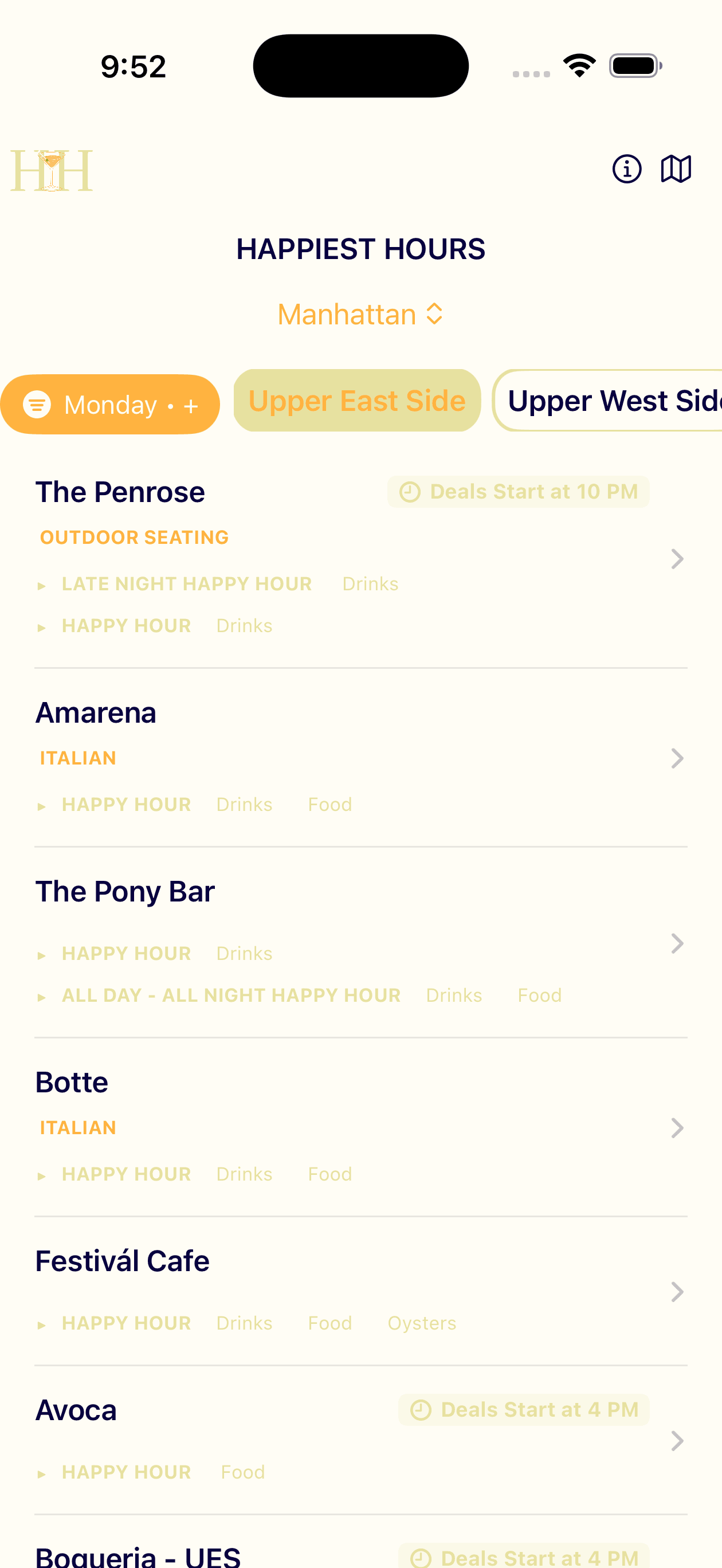Screen dimensions: 722x1568
Task: Expand HAPPY HOUR details for Amarena
Action: coord(125,804)
